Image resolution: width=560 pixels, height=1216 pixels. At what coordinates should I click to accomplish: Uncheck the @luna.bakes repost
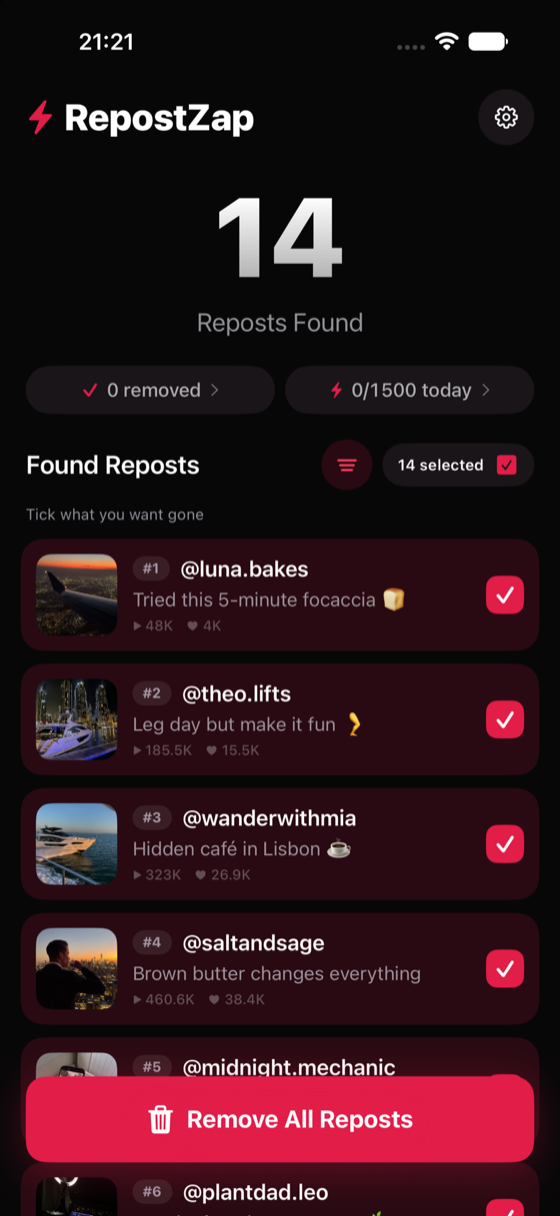point(505,595)
